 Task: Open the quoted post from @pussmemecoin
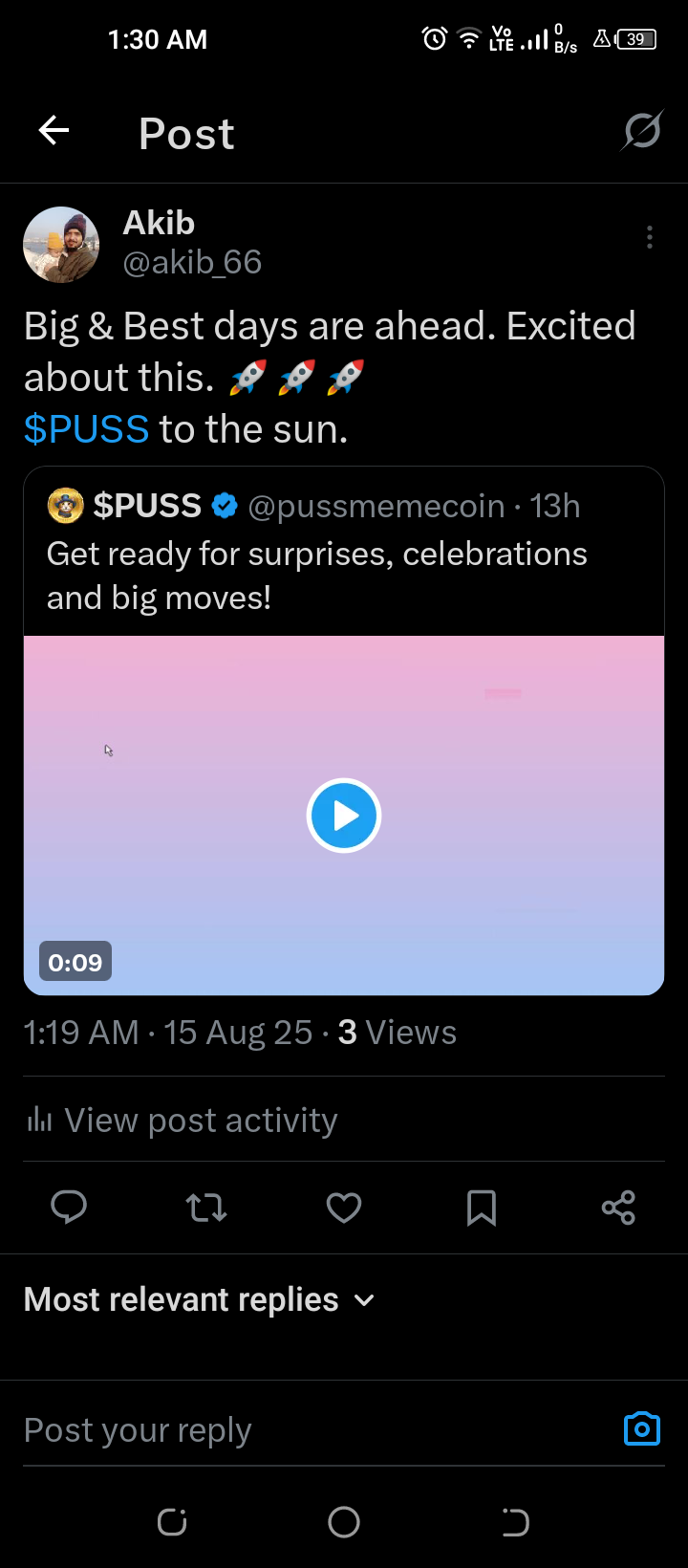click(344, 552)
